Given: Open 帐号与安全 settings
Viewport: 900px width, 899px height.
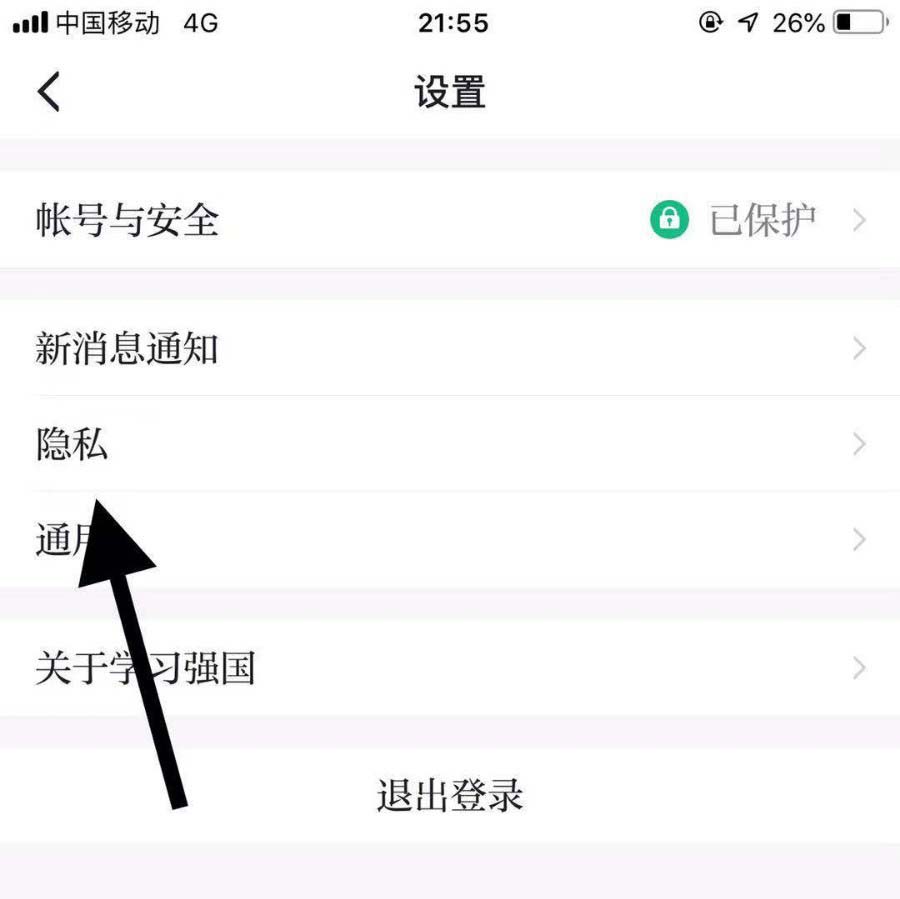Looking at the screenshot, I should coord(450,220).
